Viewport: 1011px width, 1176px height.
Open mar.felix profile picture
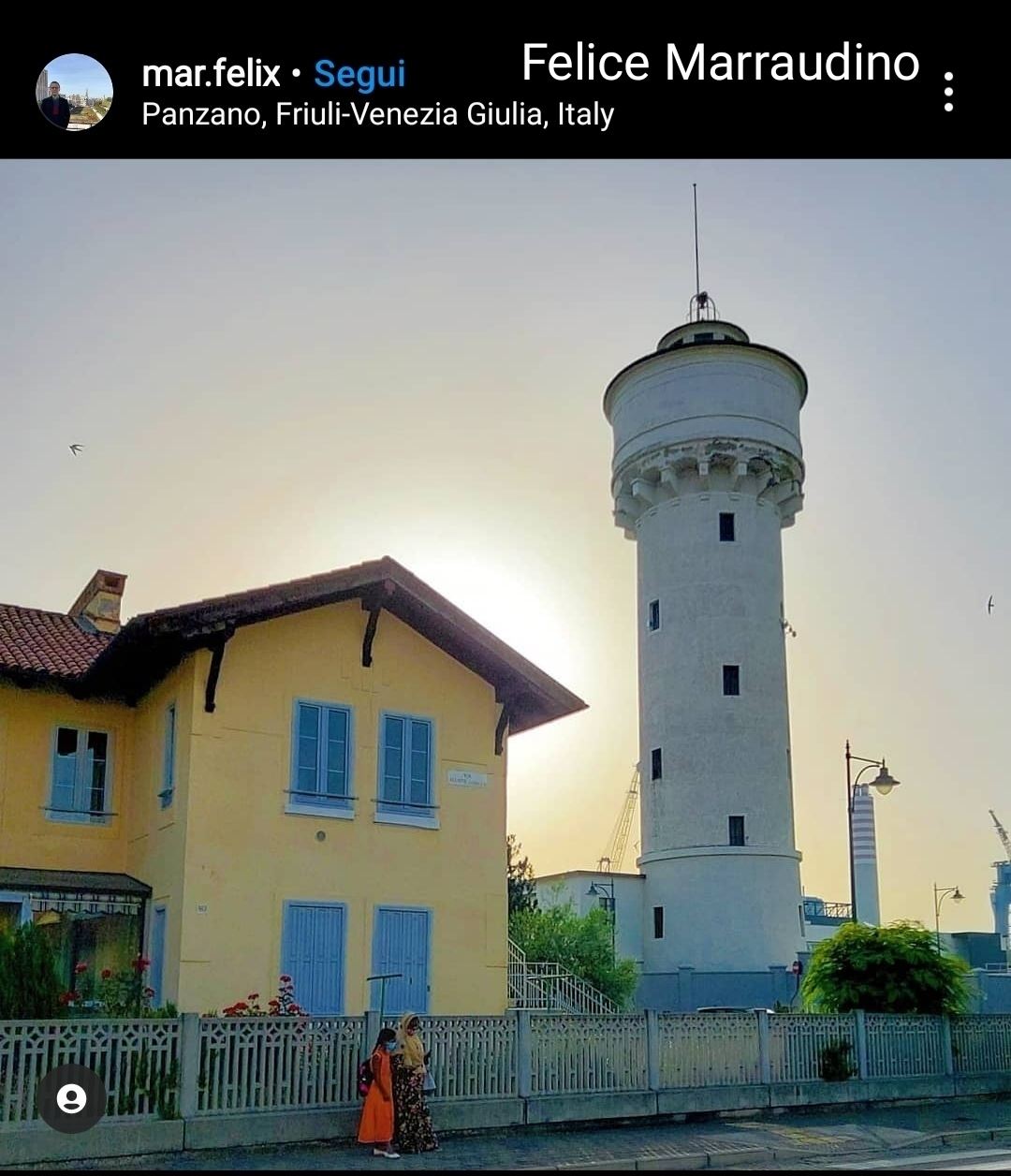point(74,91)
